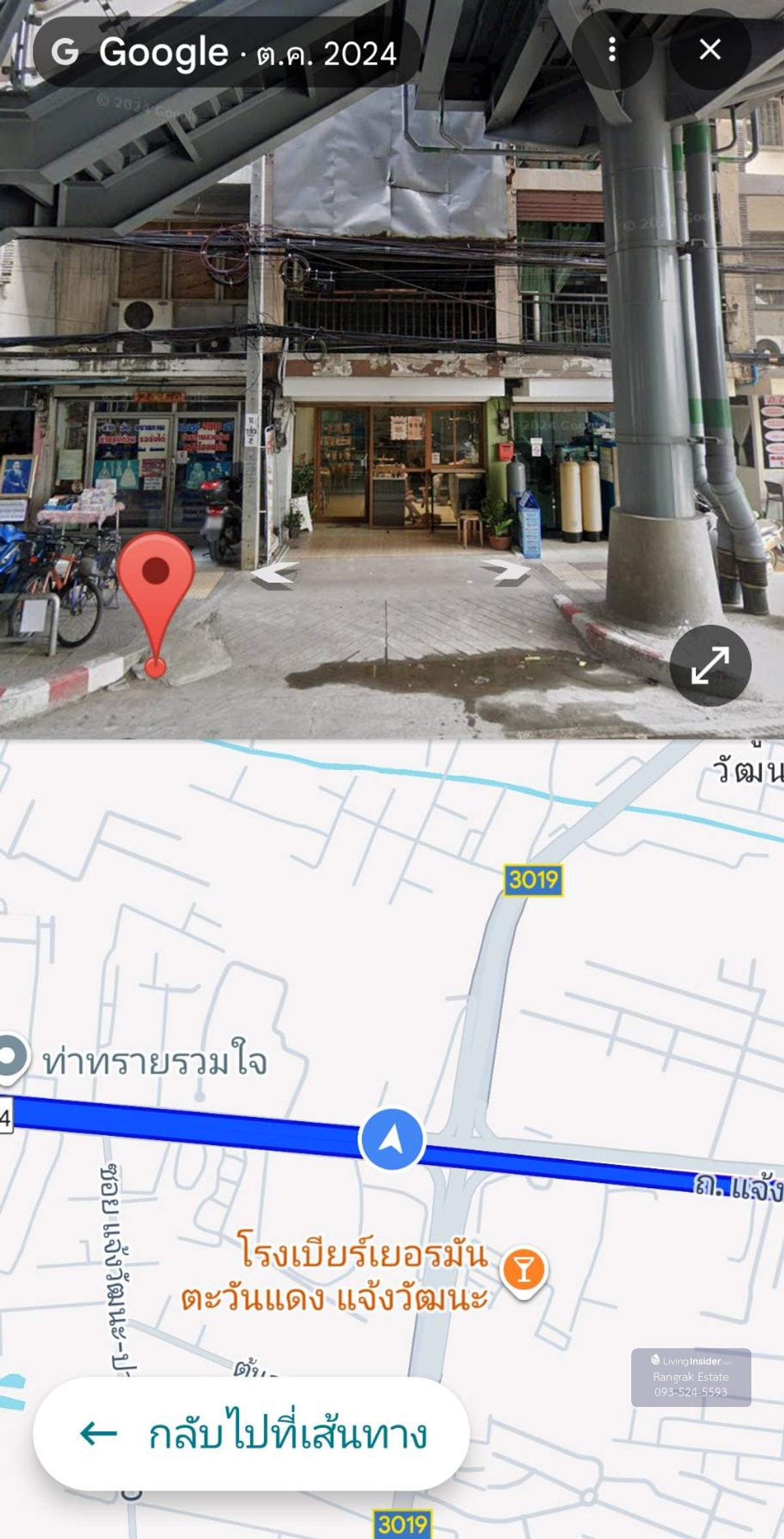Expand Street View to full screen

710,665
